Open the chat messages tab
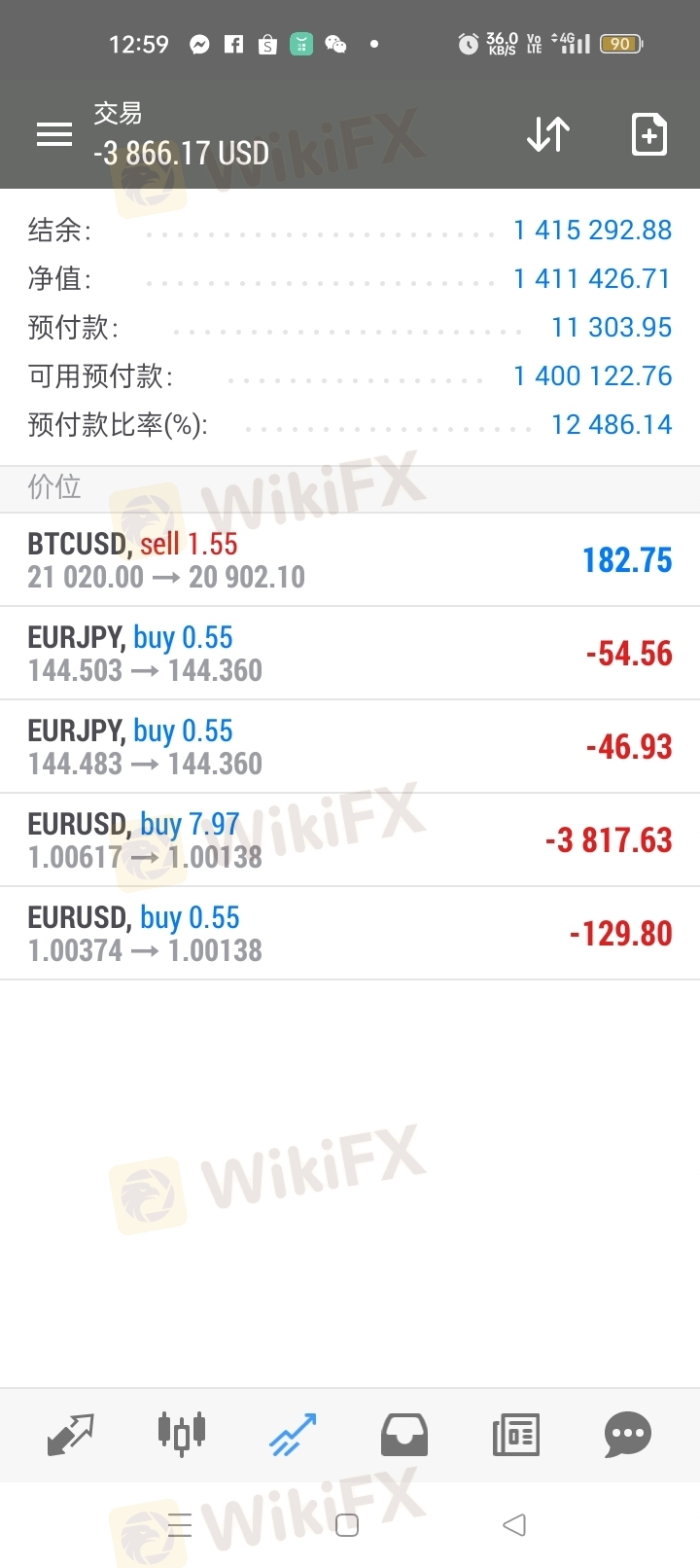 point(628,1435)
